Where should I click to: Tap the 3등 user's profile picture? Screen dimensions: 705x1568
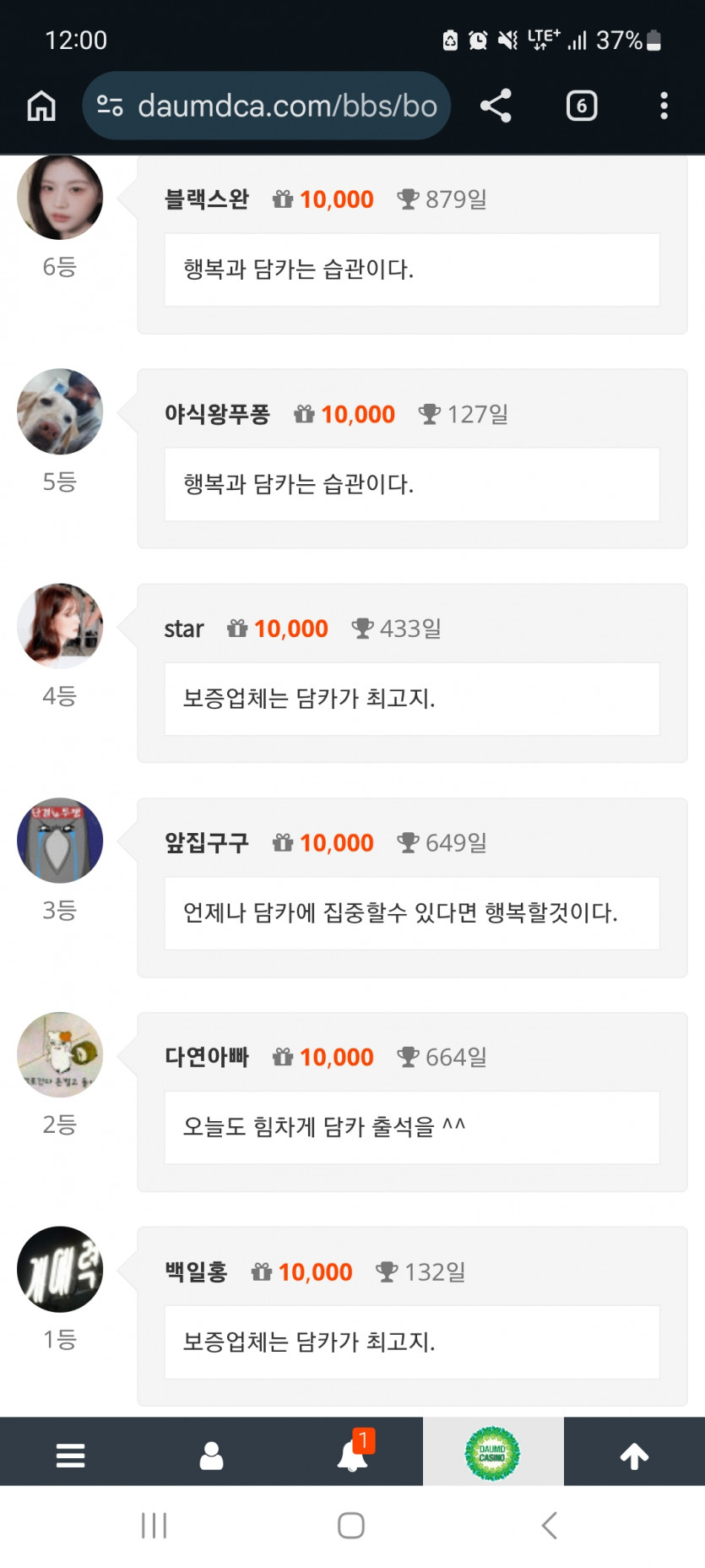(x=59, y=841)
